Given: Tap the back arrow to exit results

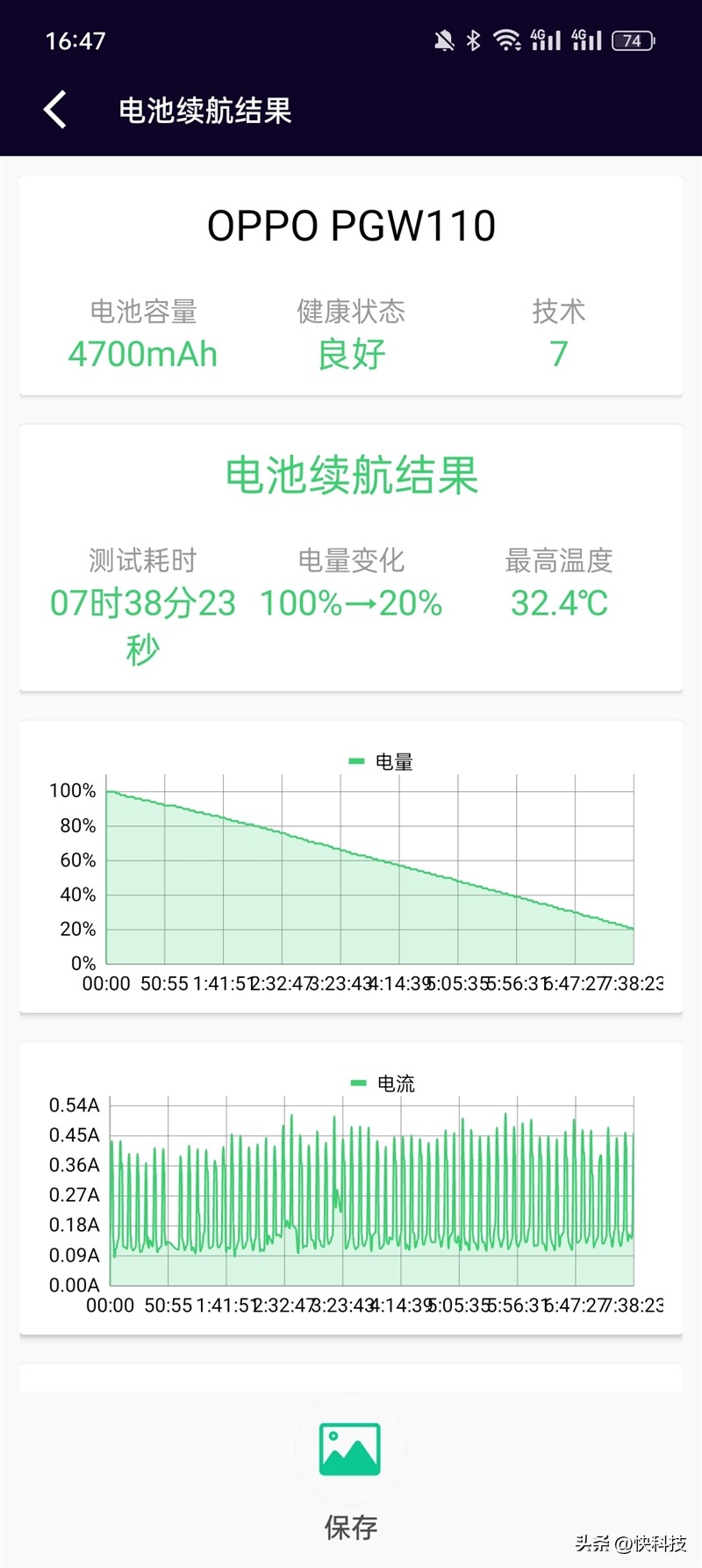Looking at the screenshot, I should [x=54, y=109].
